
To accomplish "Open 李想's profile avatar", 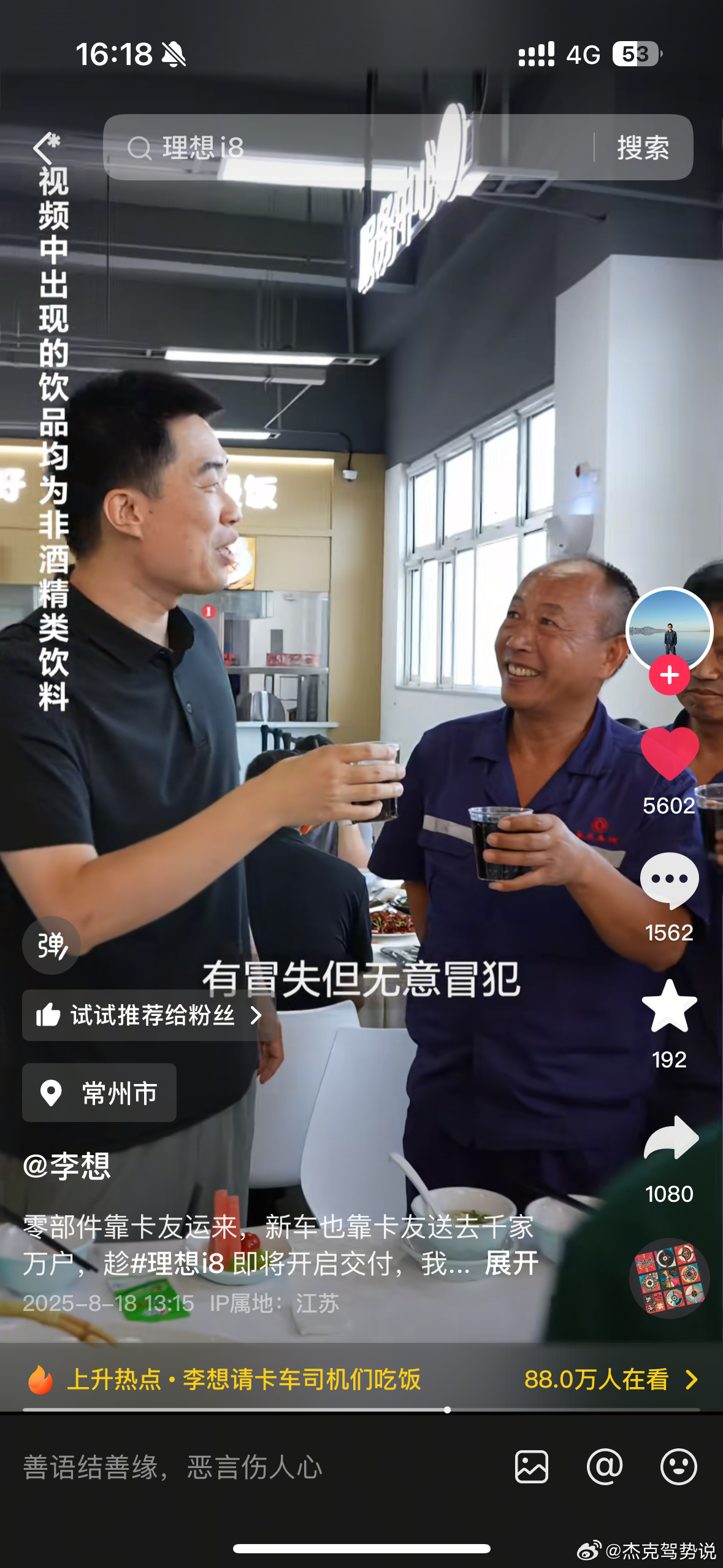I will point(668,629).
